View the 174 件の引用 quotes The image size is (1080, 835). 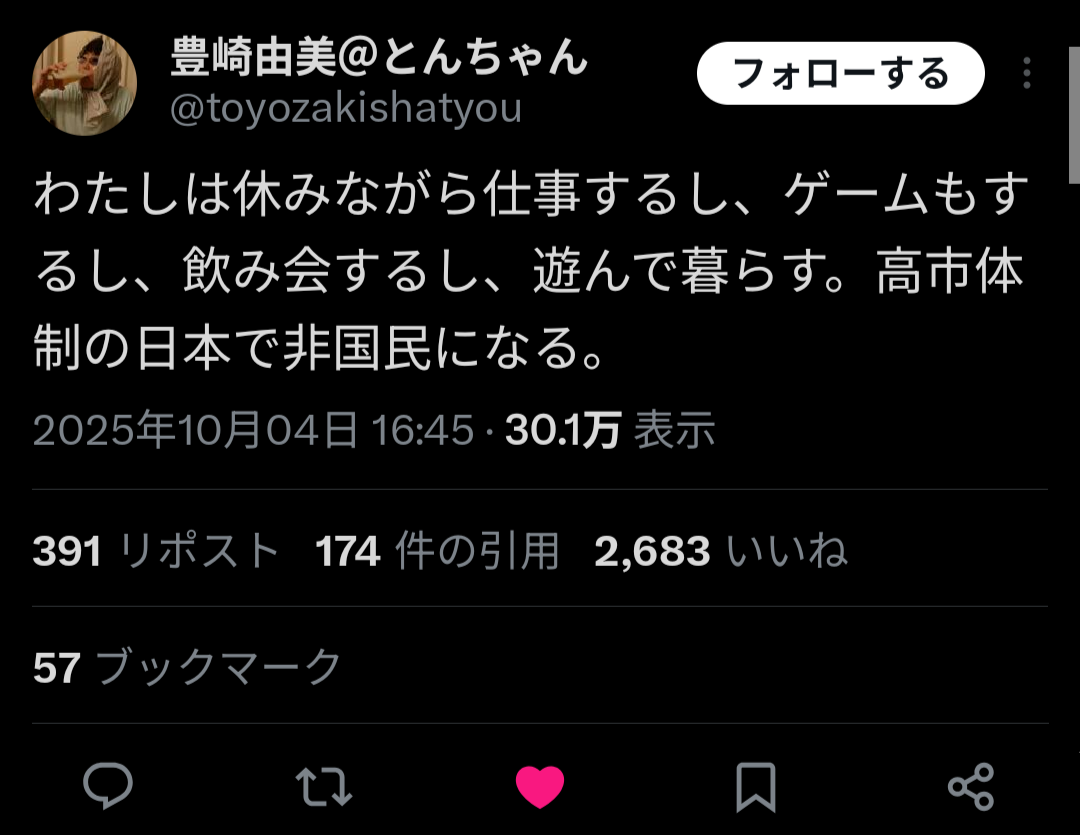click(437, 551)
